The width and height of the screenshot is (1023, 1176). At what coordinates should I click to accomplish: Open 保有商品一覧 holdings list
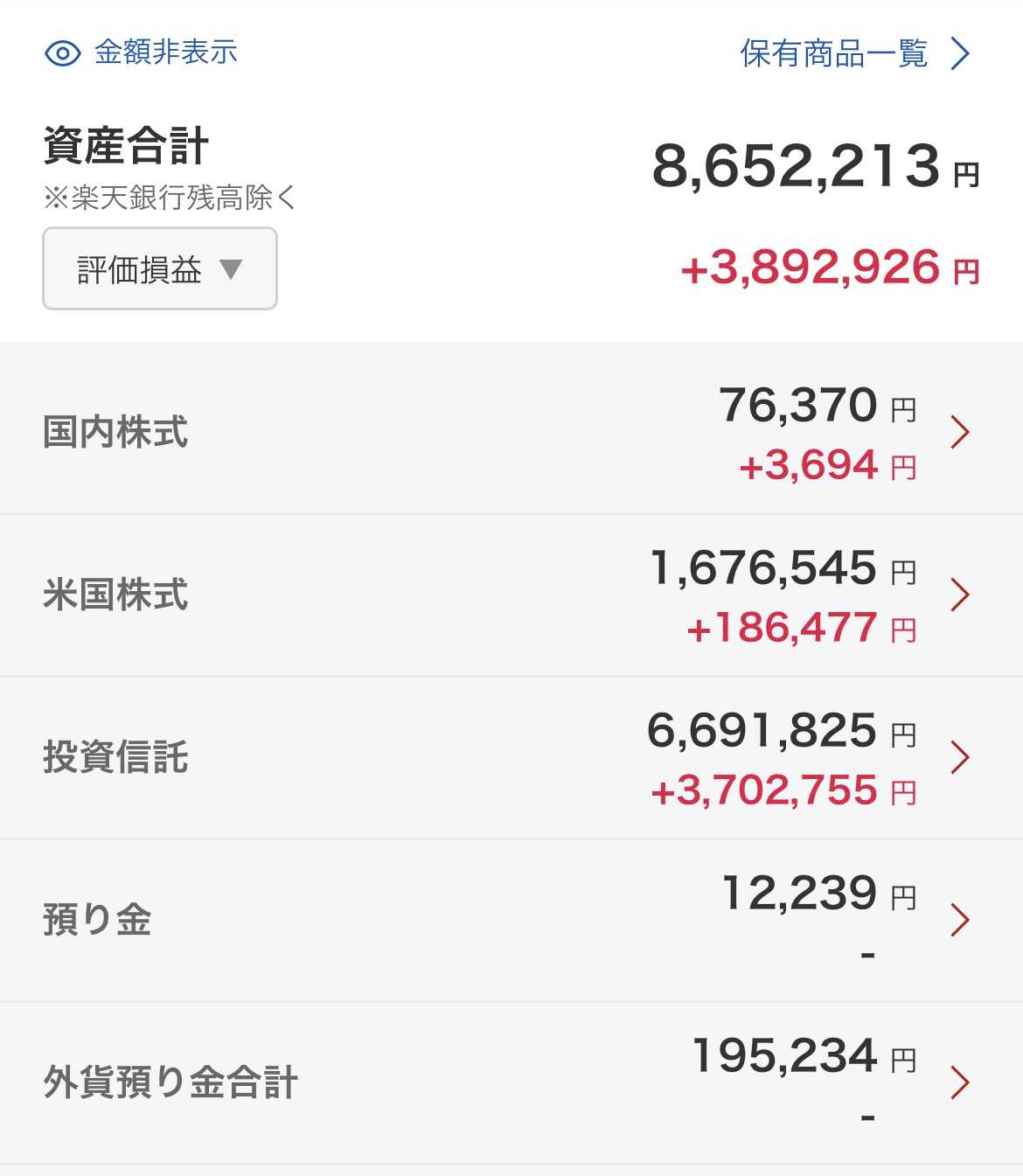[854, 53]
